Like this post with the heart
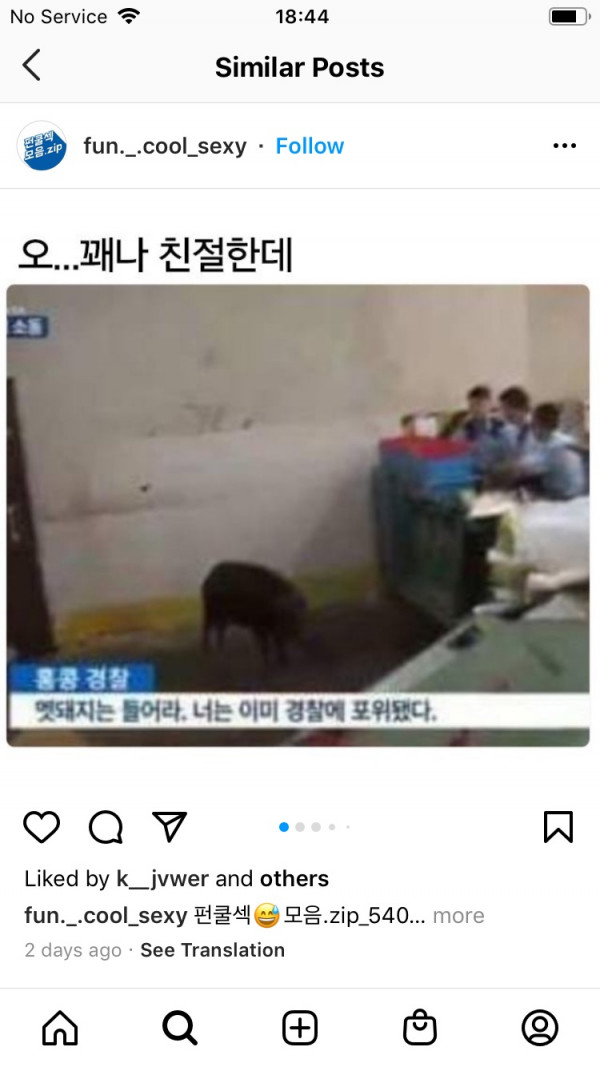Screen dimensions: 600x1067 coord(41,826)
